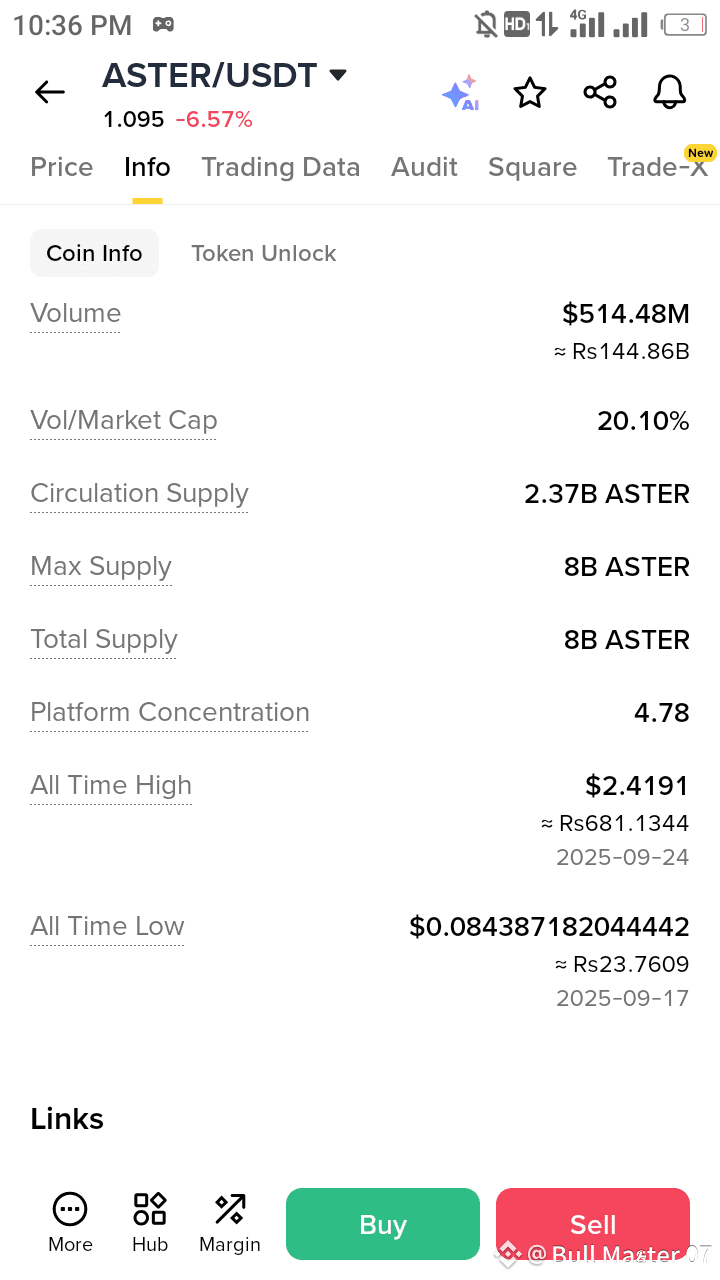Open the Hub shortcut

tap(150, 1223)
